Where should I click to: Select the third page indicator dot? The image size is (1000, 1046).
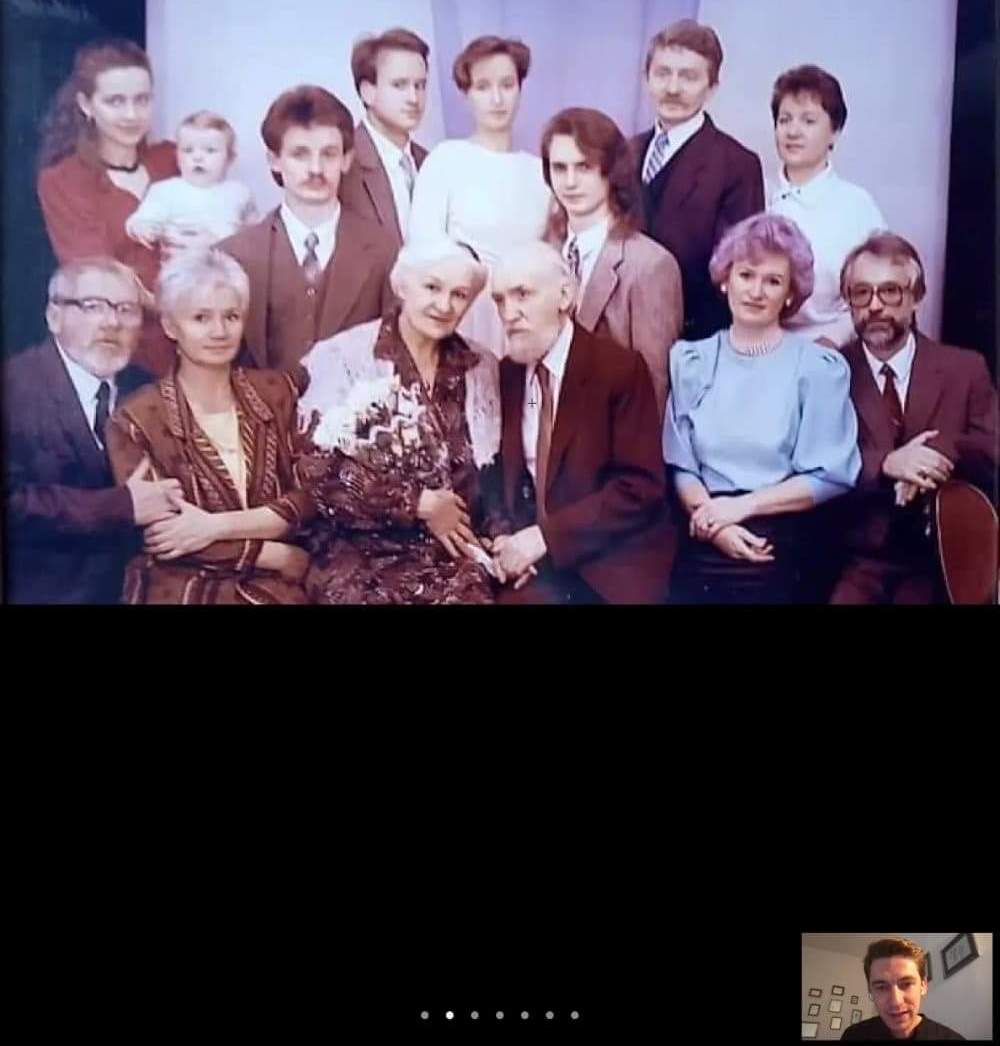pos(474,1015)
